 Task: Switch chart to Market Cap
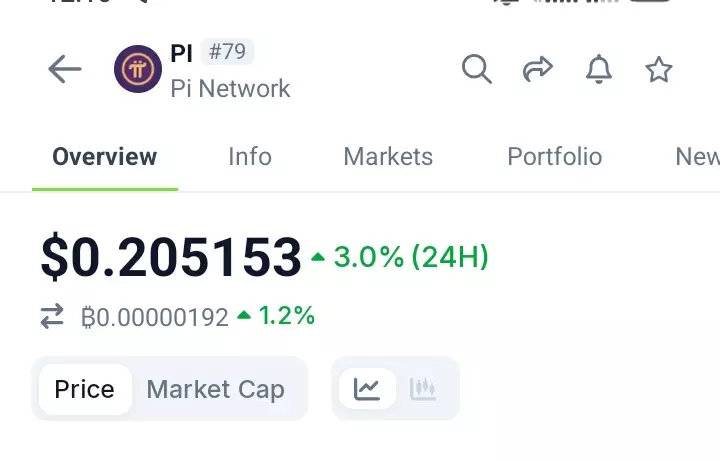(215, 389)
